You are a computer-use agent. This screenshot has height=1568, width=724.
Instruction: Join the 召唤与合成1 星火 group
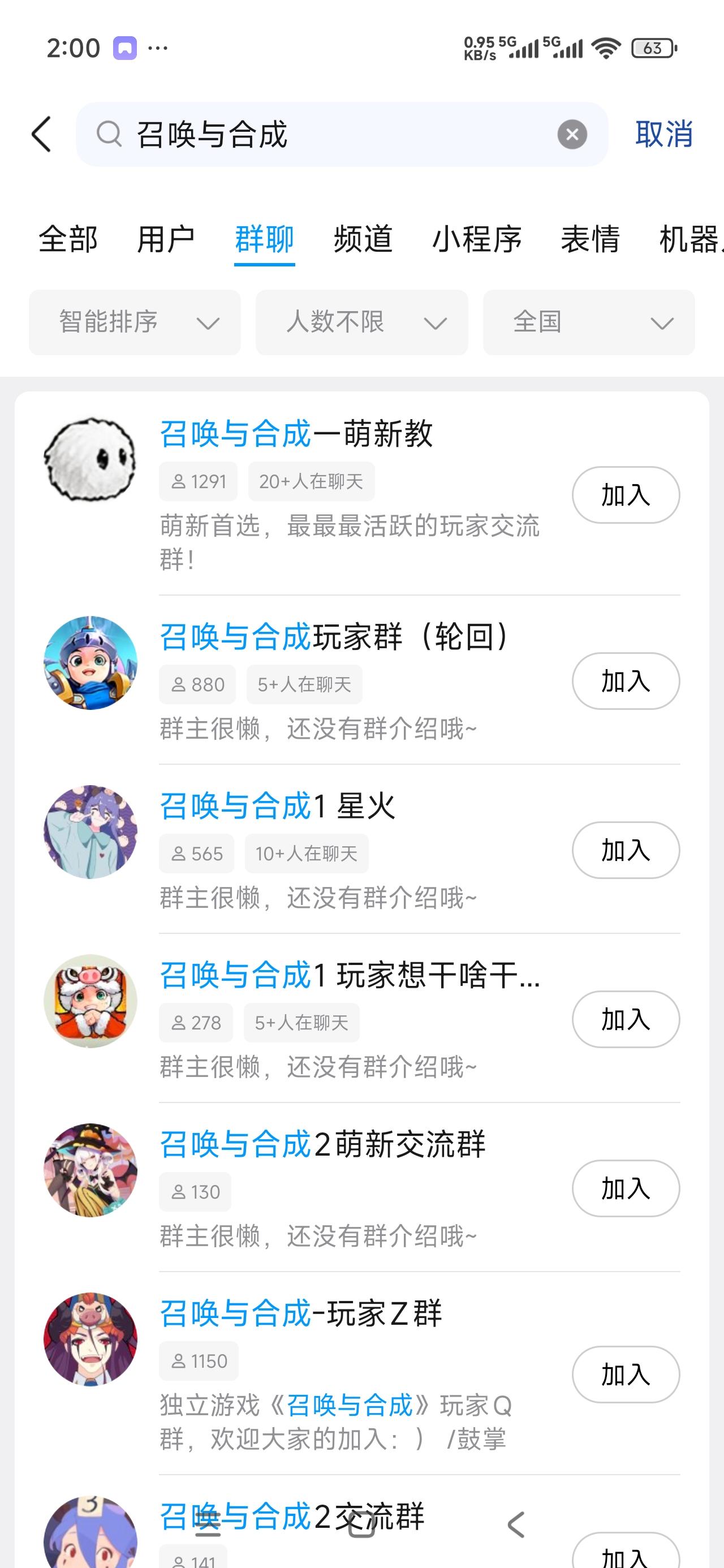click(x=626, y=850)
